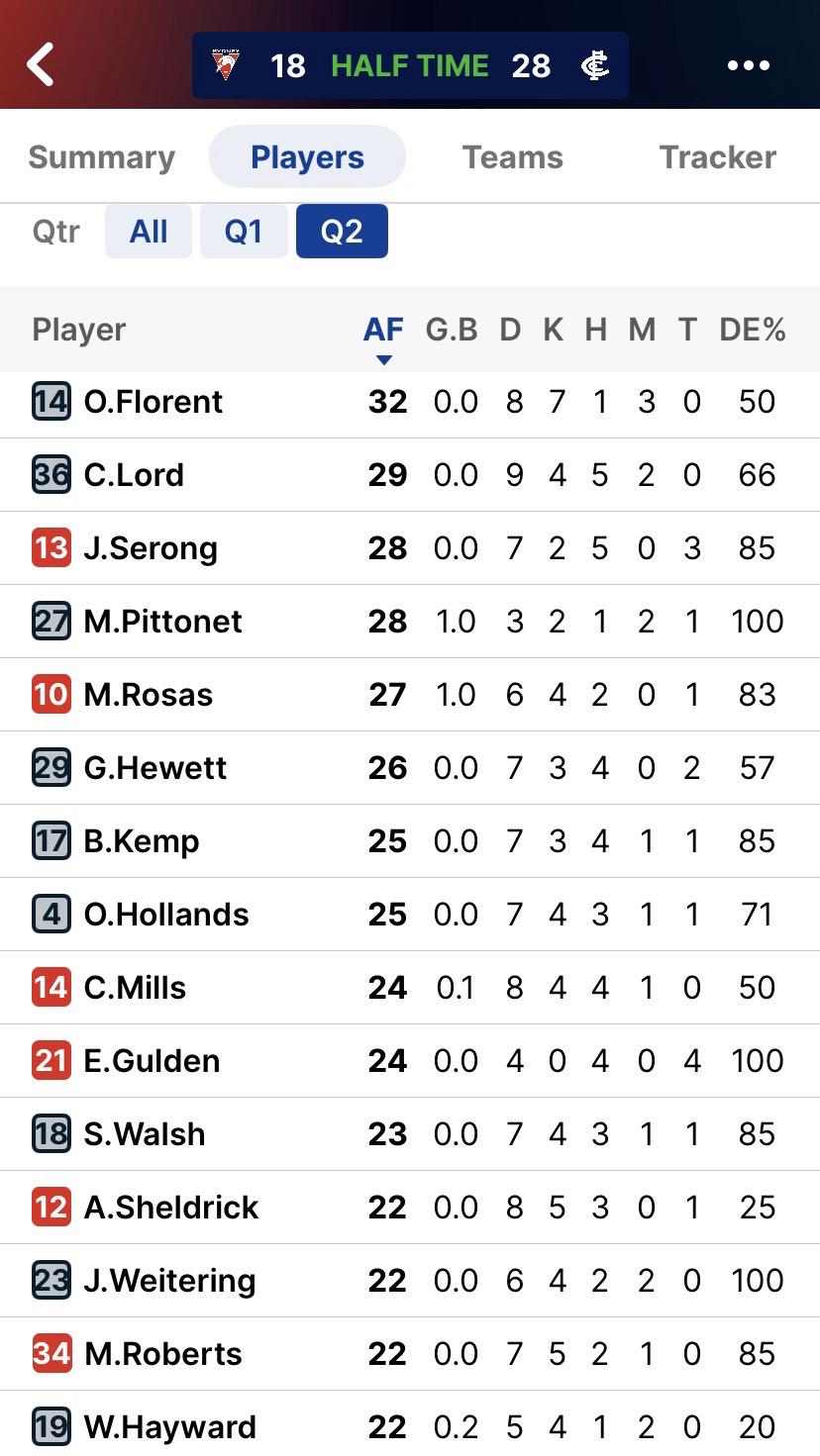Switch to the Tracker tab
The height and width of the screenshot is (1456, 820).
(x=717, y=157)
